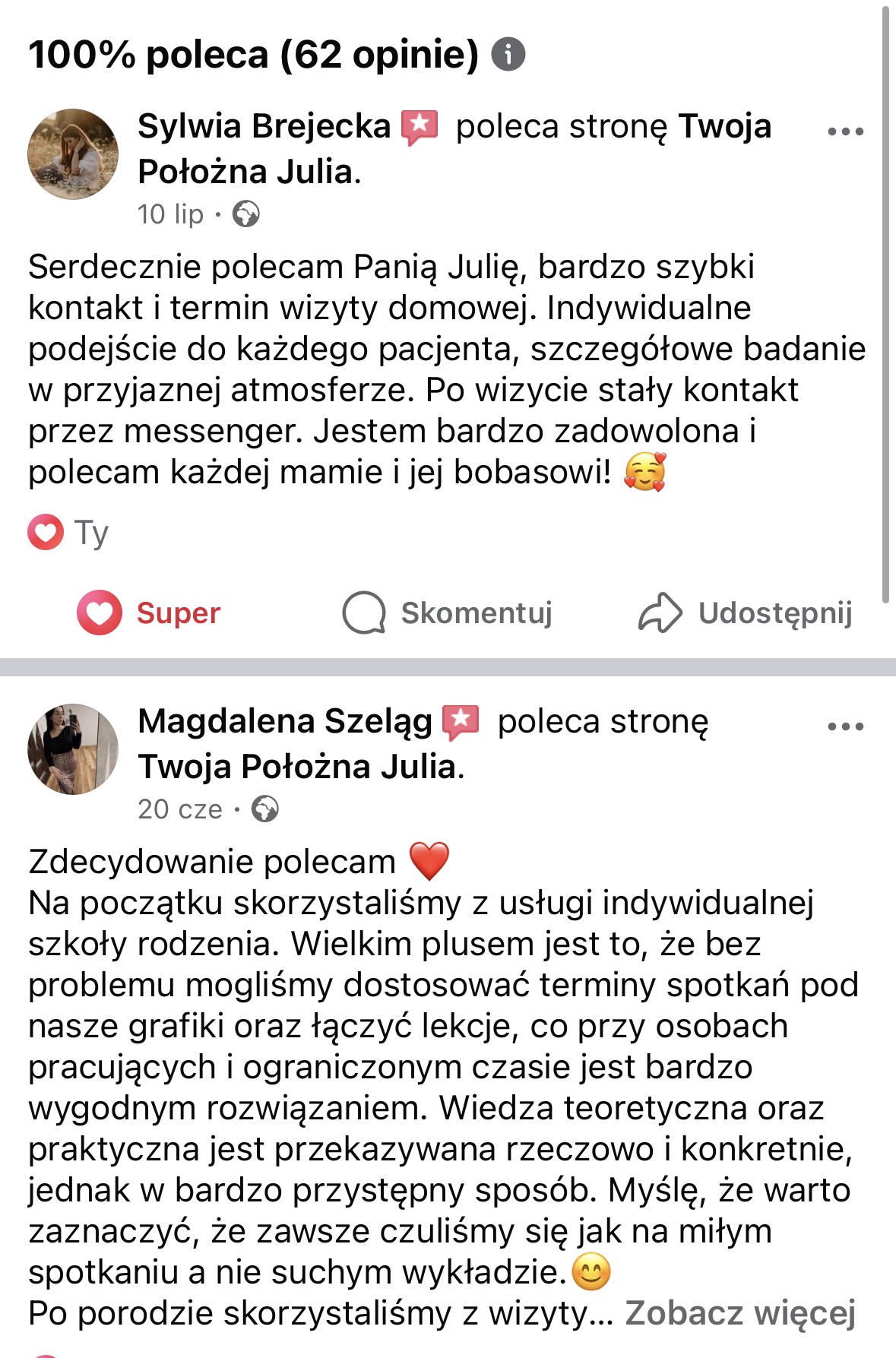Screen dimensions: 896x1358
Task: Tap the info icon next to 62 opinie
Action: point(508,55)
